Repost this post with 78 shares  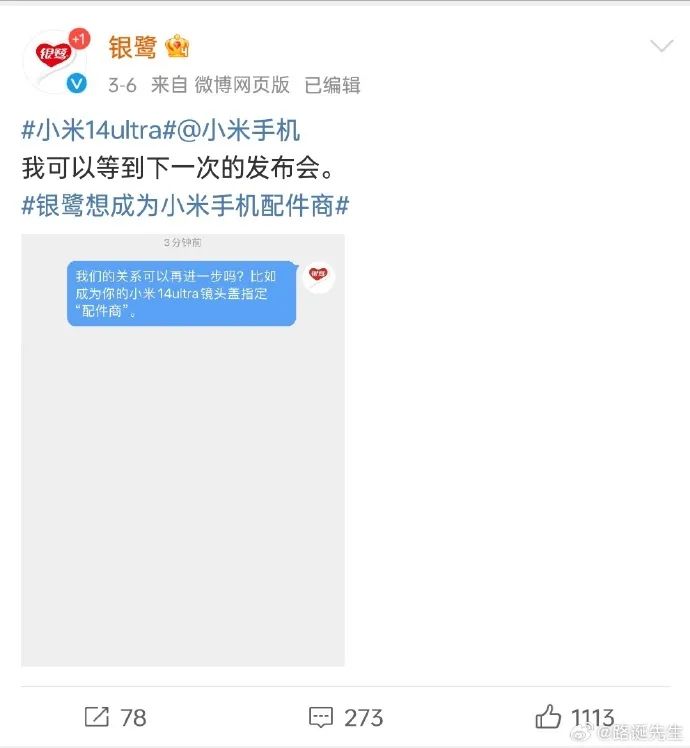(115, 716)
